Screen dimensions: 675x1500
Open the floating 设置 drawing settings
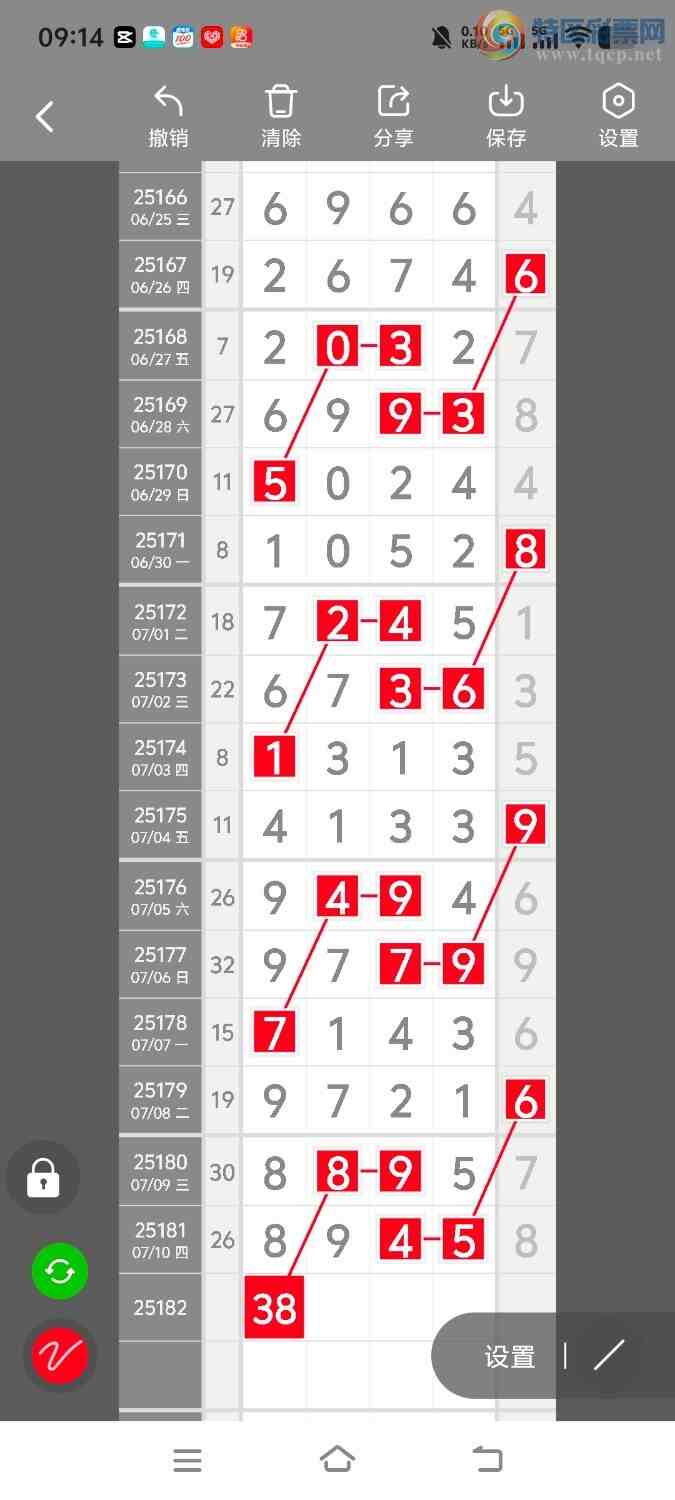(x=510, y=1356)
